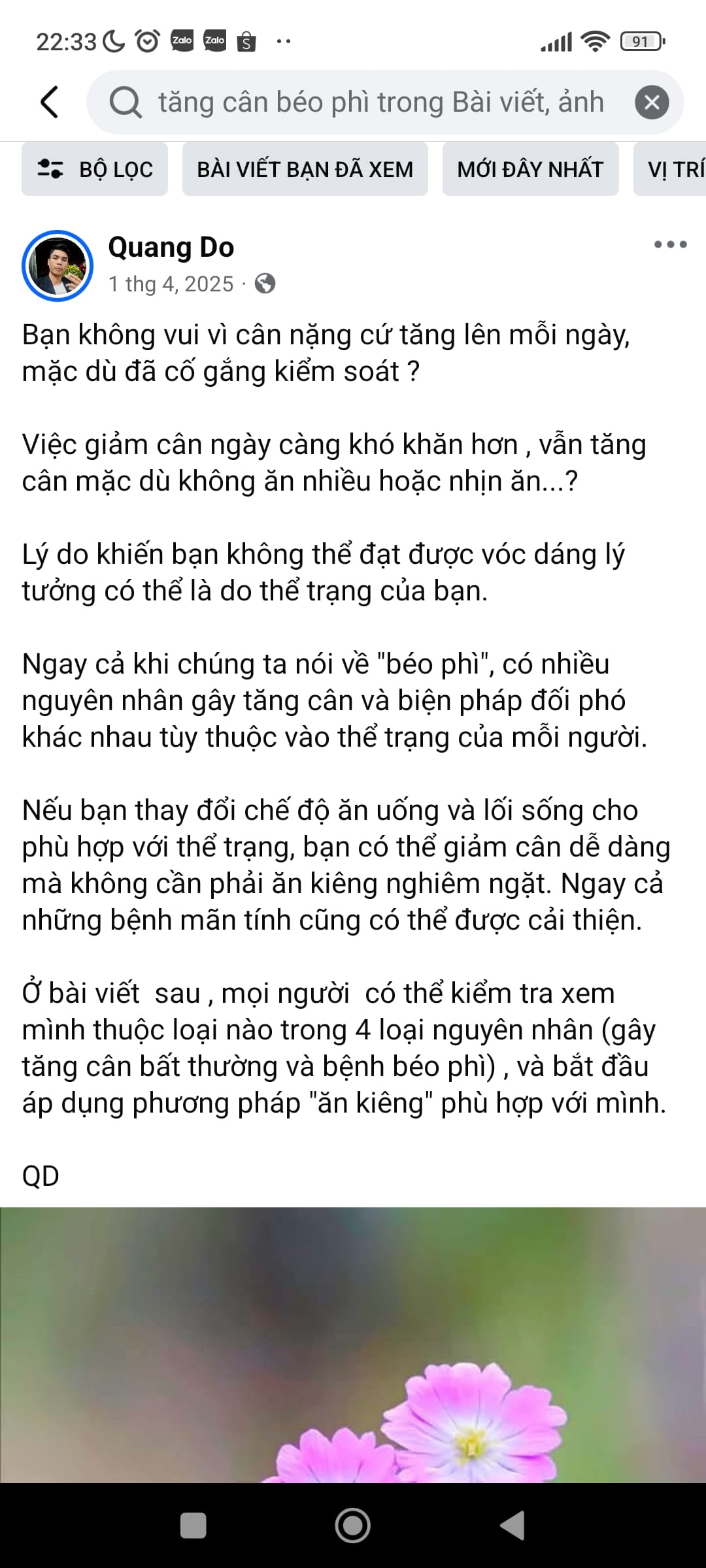
Task: Open Quang Do's profile picture
Action: click(58, 265)
